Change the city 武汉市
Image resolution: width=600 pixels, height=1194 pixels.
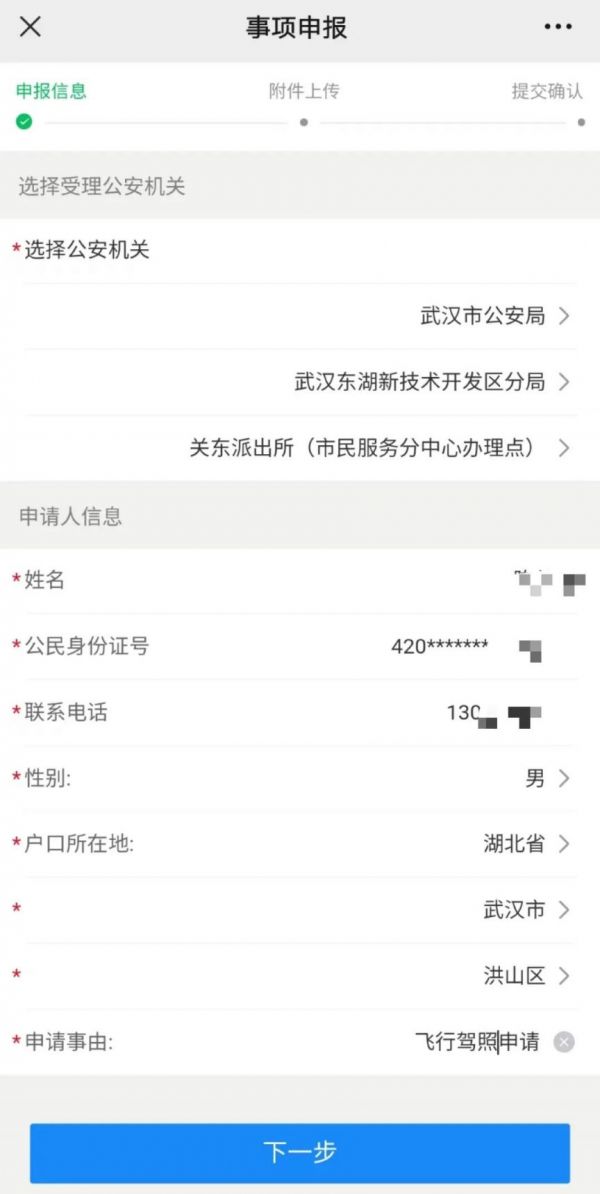point(300,910)
